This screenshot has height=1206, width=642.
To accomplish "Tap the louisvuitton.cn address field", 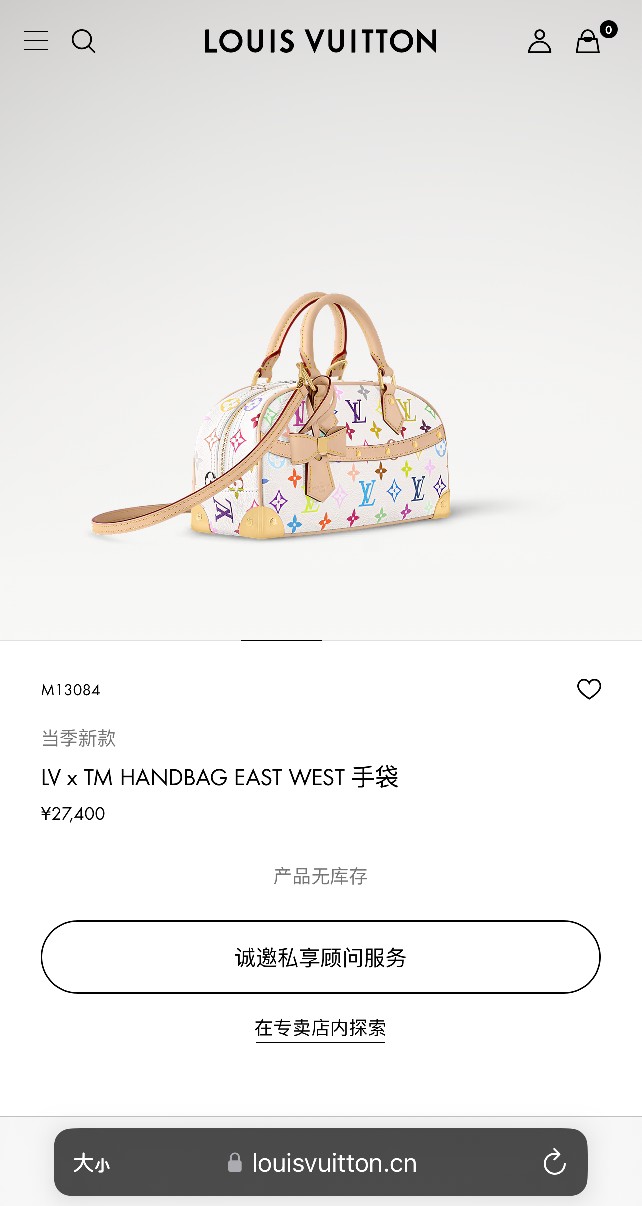I will tap(322, 1163).
